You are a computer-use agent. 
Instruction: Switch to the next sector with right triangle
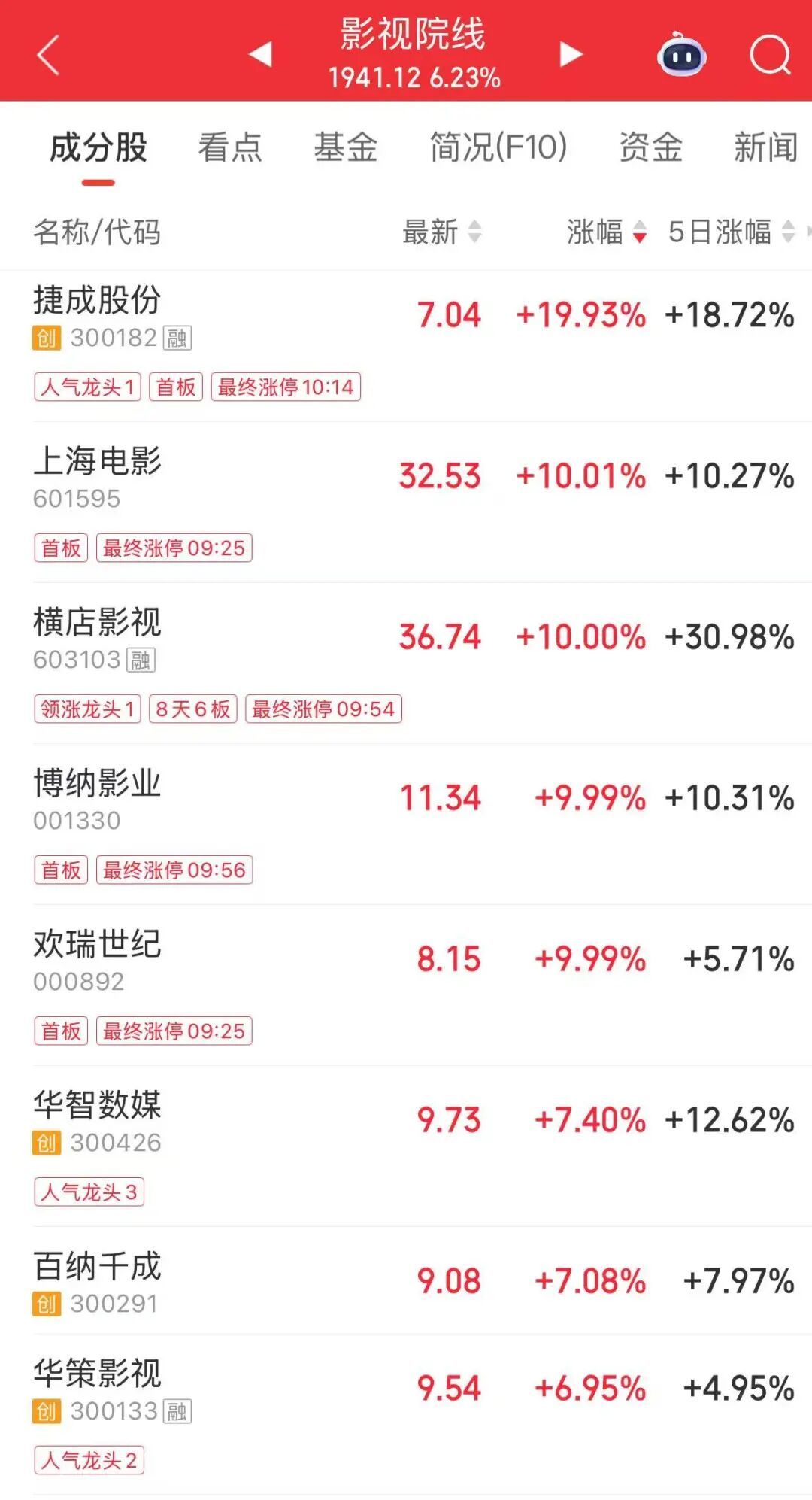pyautogui.click(x=571, y=54)
